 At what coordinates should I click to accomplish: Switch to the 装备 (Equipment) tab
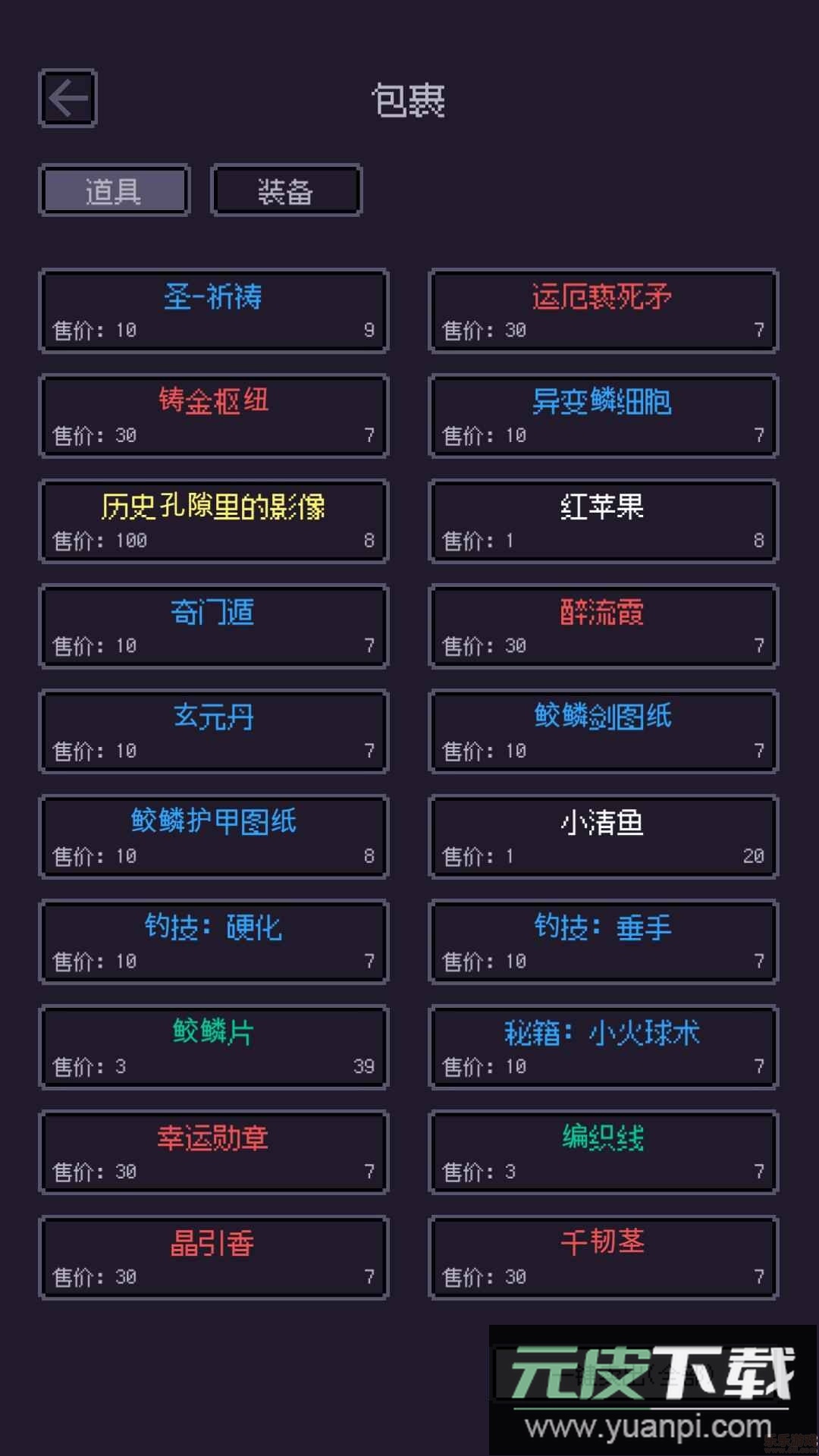pyautogui.click(x=287, y=190)
